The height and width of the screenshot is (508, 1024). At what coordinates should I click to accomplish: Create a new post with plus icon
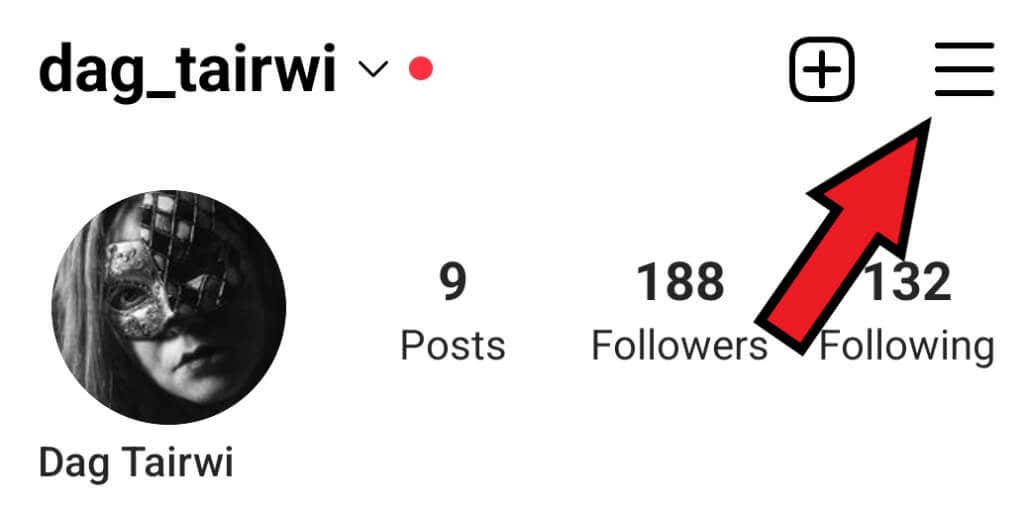(823, 70)
